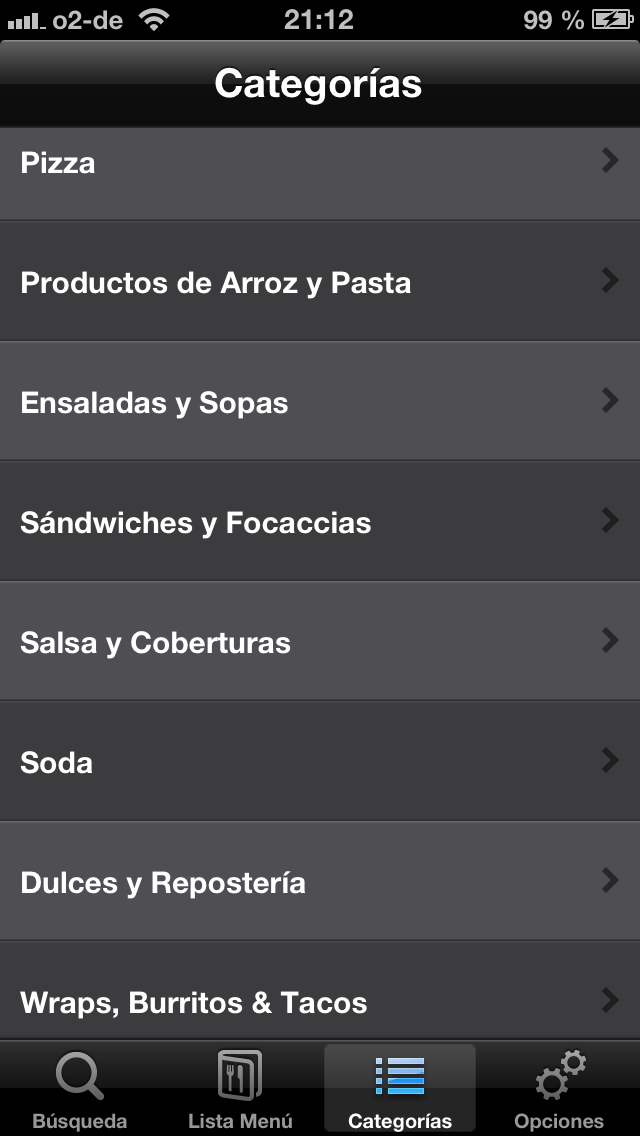Open Salsa y Coberturas list
The image size is (640, 1136).
(x=320, y=642)
